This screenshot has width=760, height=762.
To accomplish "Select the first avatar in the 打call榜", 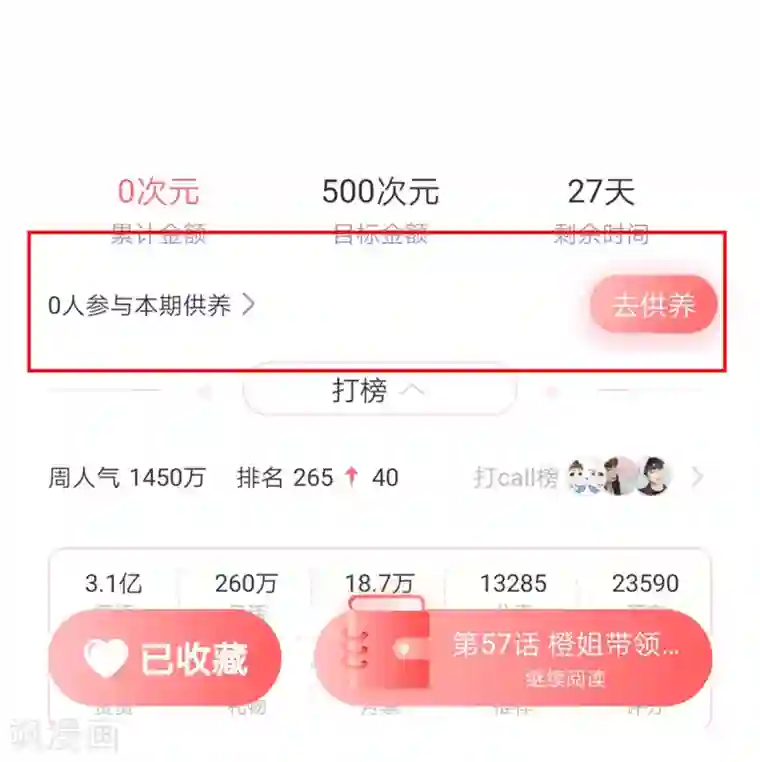I will (x=582, y=477).
